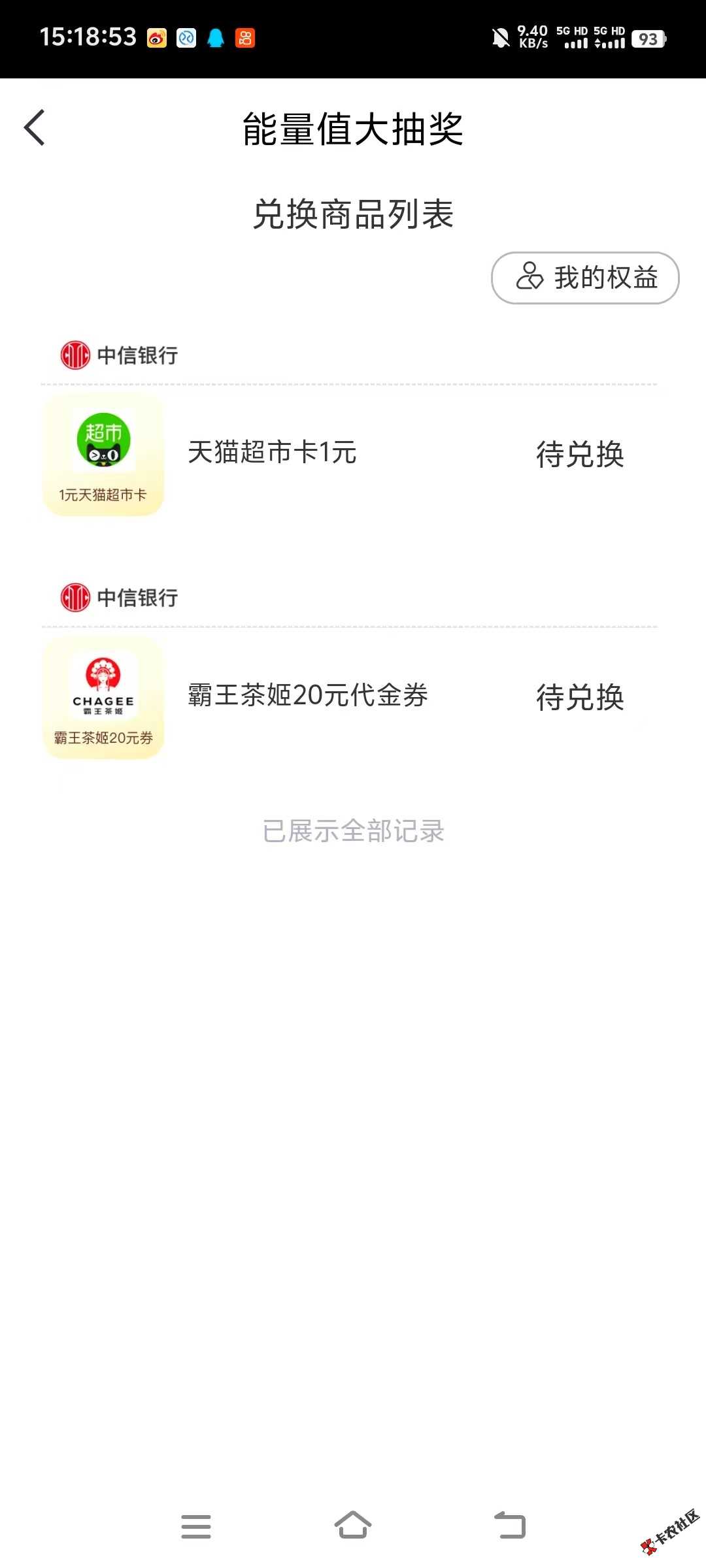Screen dimensions: 706x1568
Task: Open 我的权益 benefits page
Action: [x=585, y=278]
